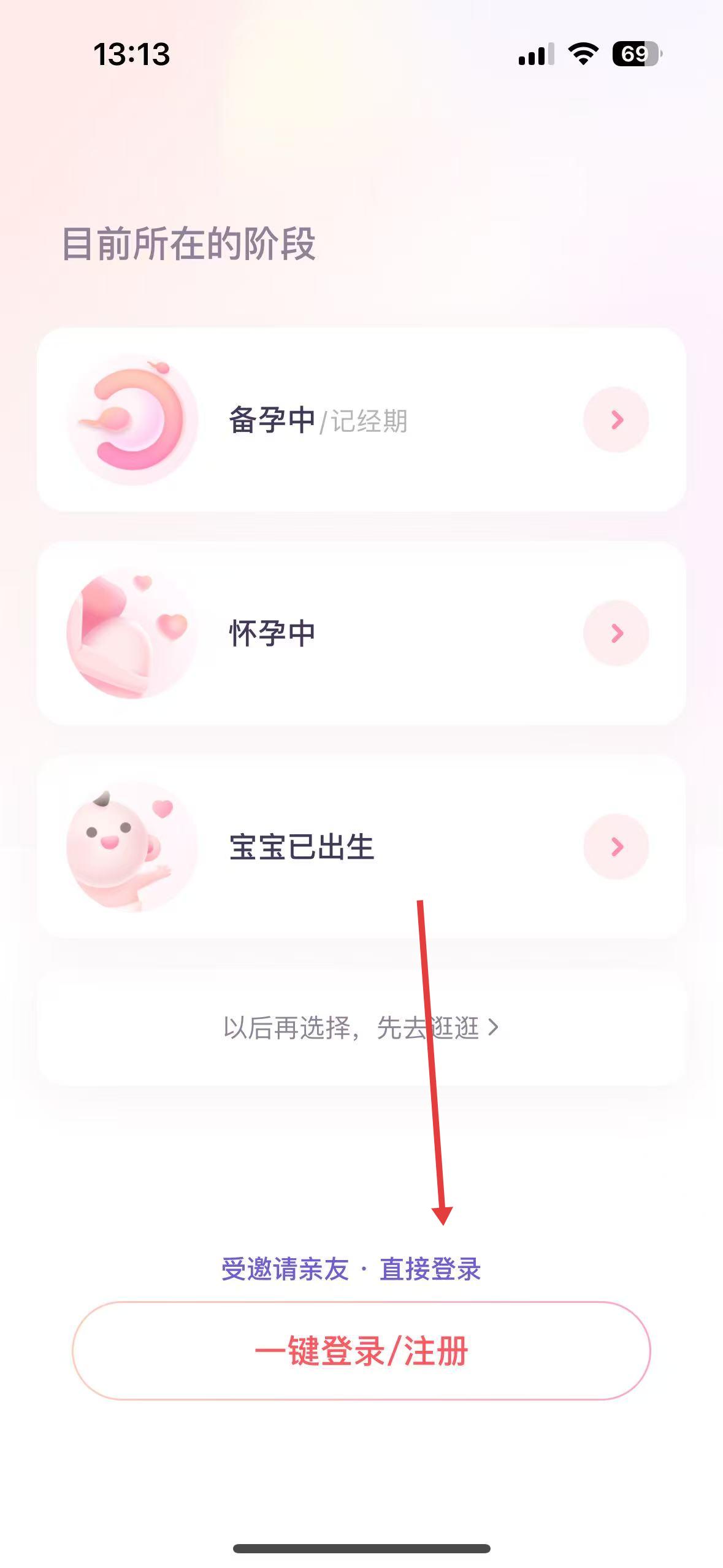Image resolution: width=723 pixels, height=1568 pixels.
Task: Open 受邀请亲友 · 直接登录 link
Action: point(351,1269)
